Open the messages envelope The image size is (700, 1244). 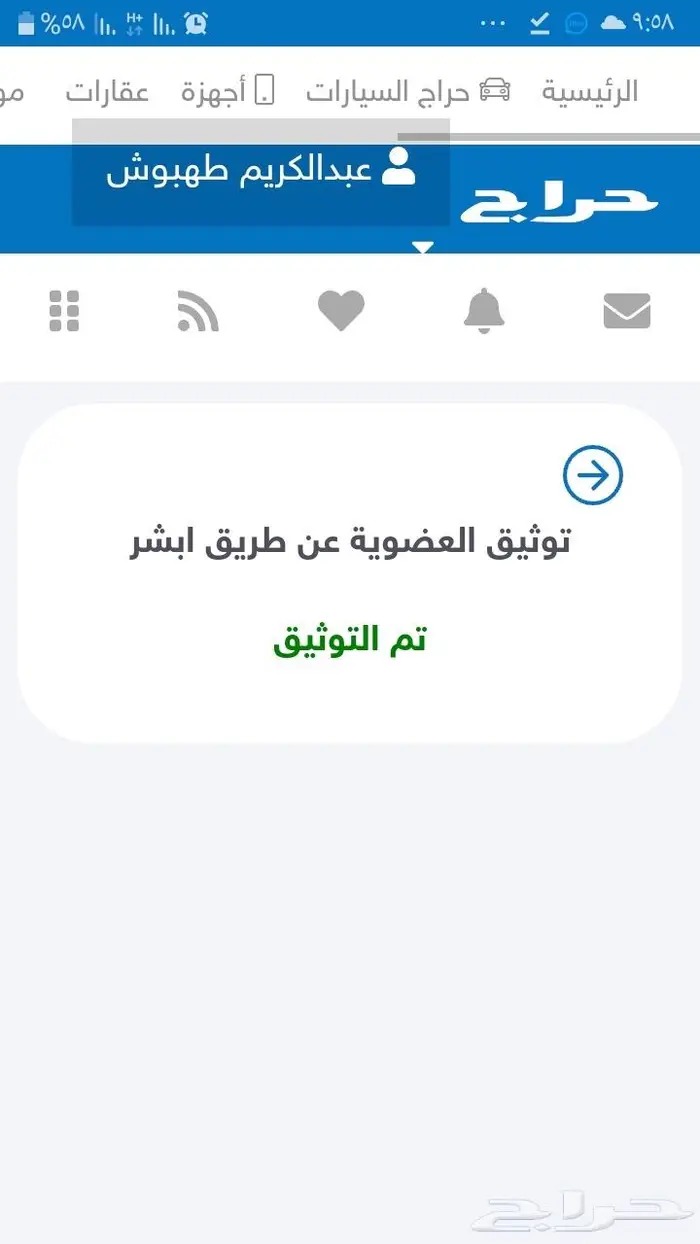(x=627, y=311)
